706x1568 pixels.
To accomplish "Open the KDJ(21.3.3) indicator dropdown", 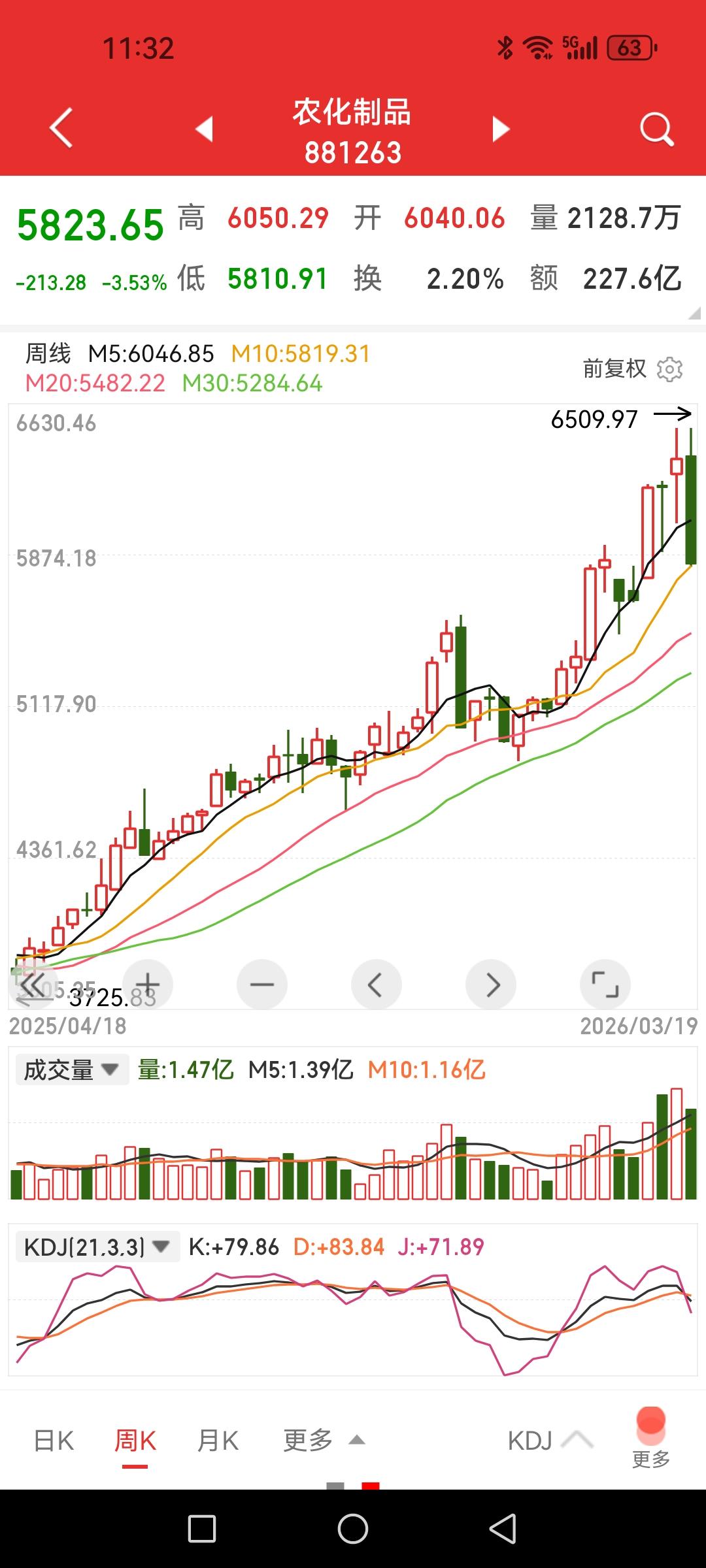I will (x=97, y=1247).
